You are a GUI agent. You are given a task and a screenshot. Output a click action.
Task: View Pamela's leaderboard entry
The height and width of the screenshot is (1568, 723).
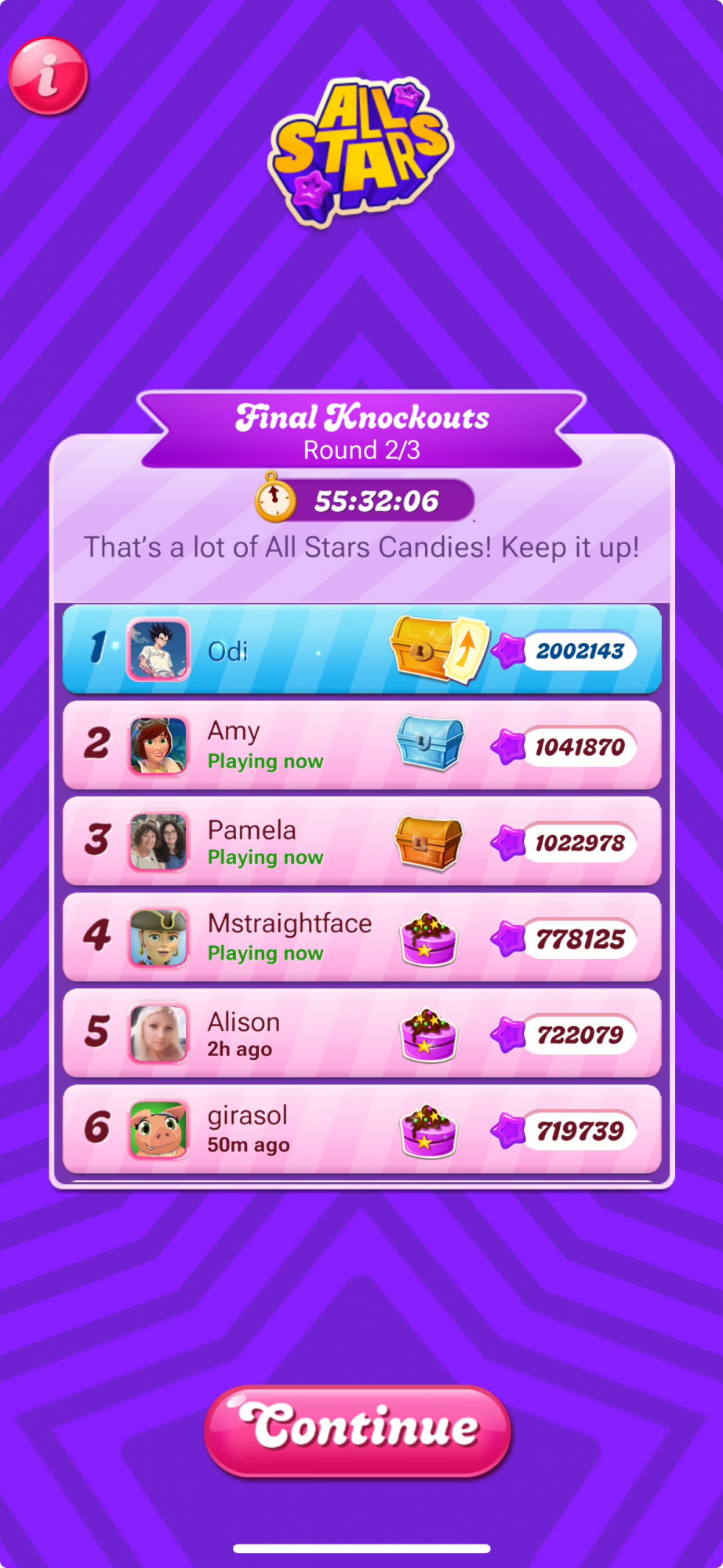pyautogui.click(x=361, y=841)
